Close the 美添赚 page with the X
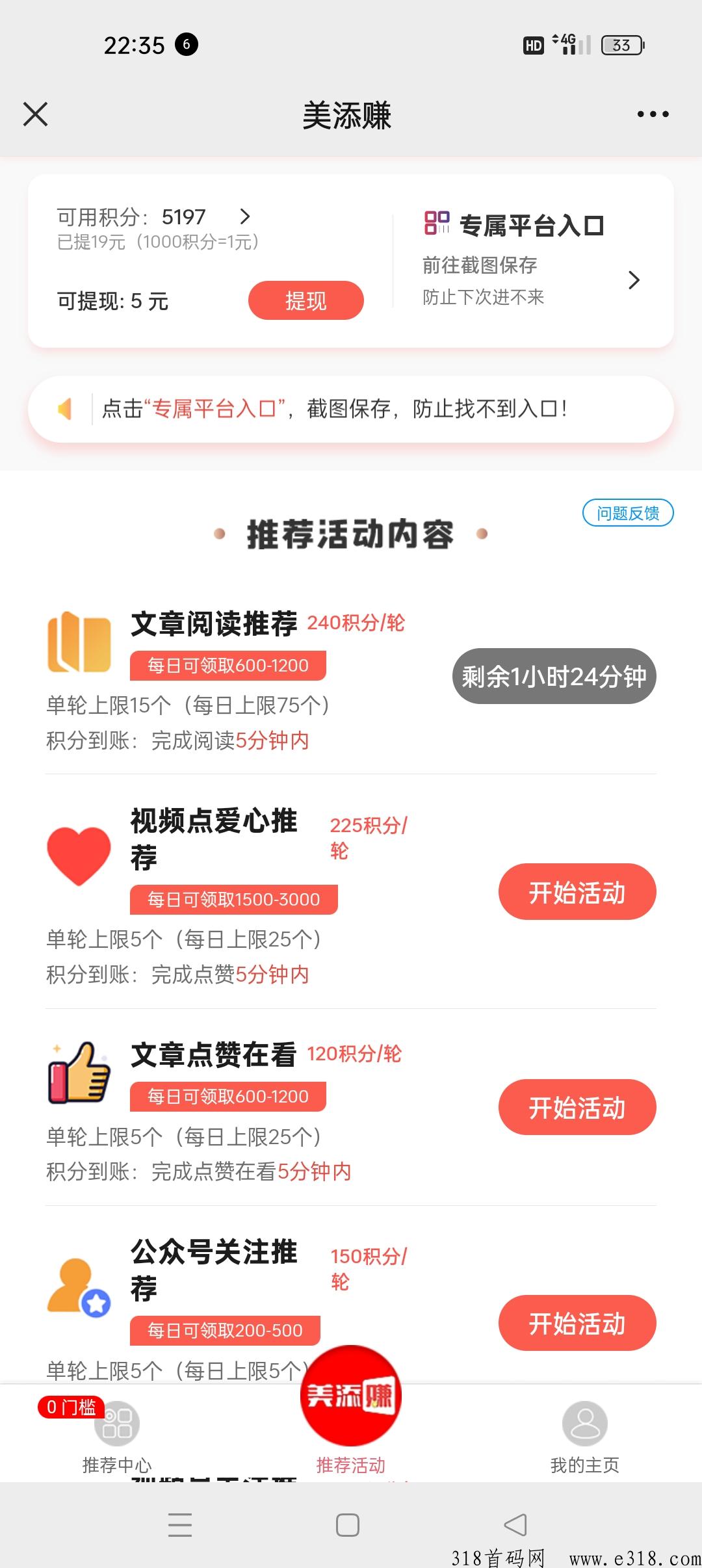702x1568 pixels. tap(36, 114)
